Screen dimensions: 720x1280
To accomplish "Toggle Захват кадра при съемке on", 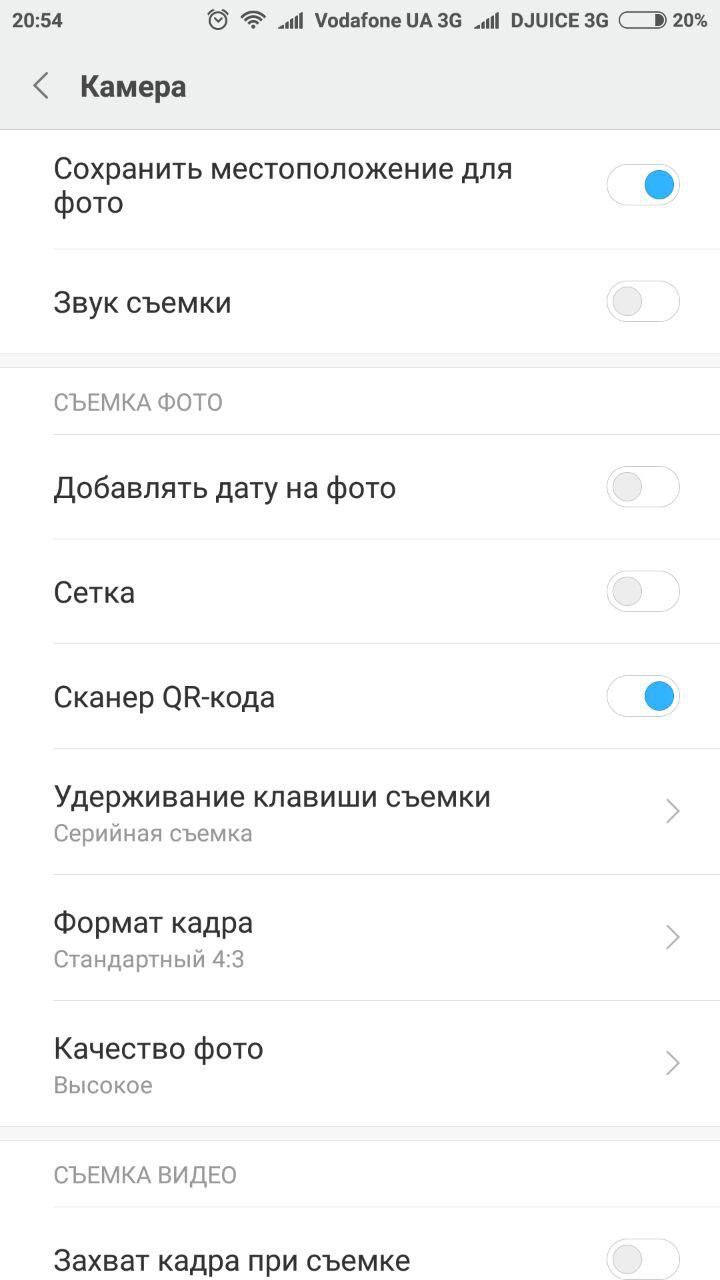I will pyautogui.click(x=643, y=1259).
